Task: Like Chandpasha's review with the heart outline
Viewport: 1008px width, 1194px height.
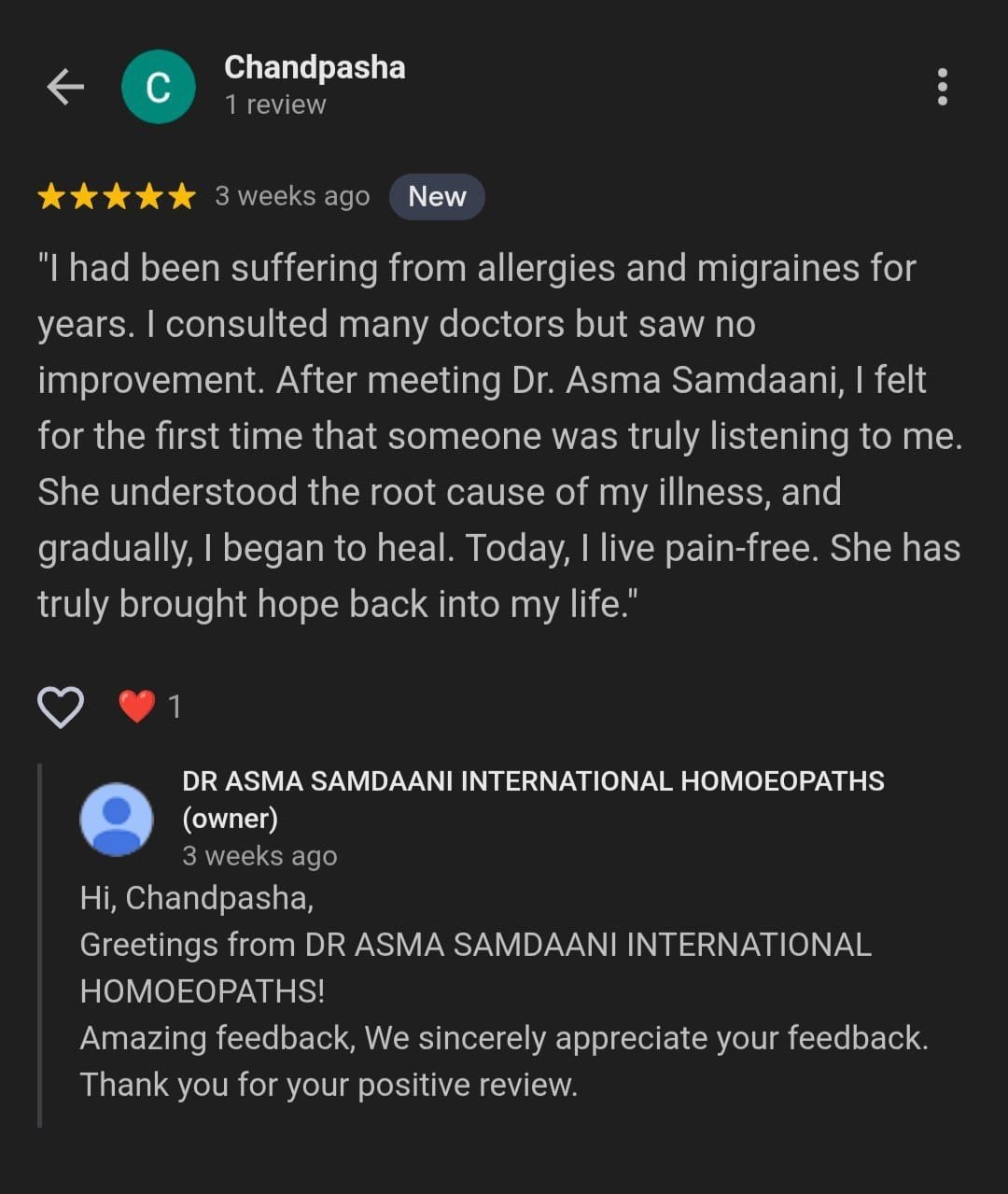Action: pyautogui.click(x=61, y=707)
